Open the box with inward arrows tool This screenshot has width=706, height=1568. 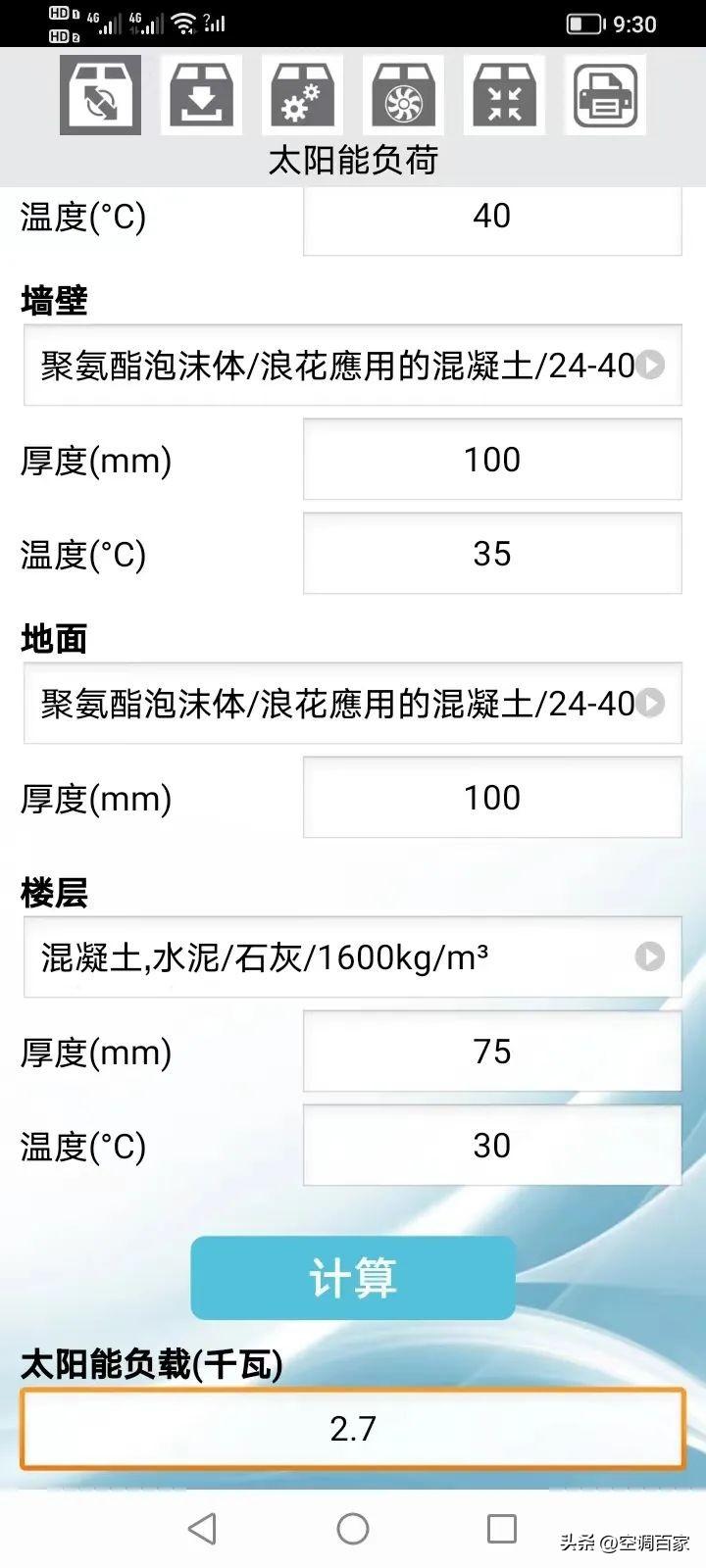point(504,95)
